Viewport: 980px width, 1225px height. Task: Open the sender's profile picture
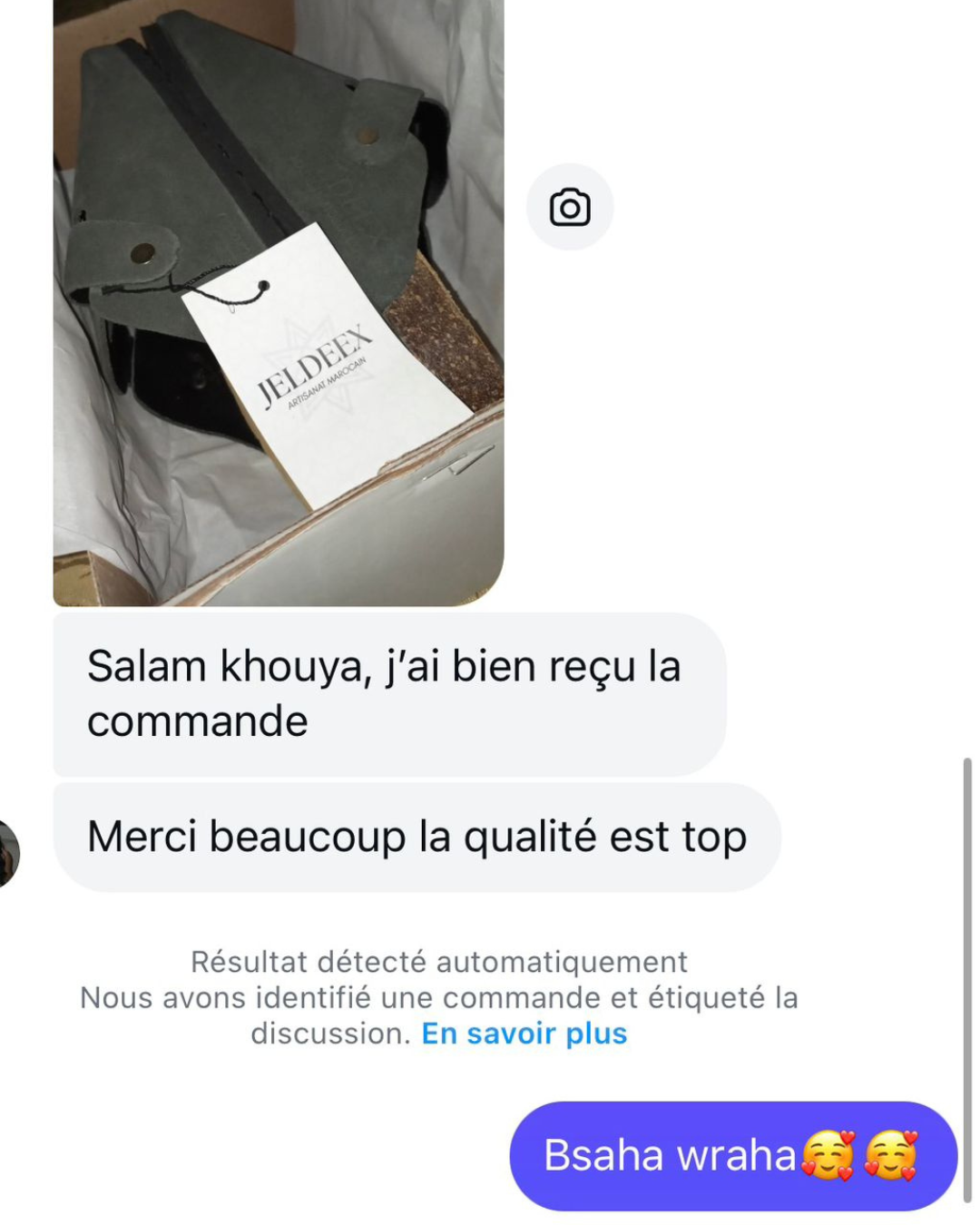7,853
